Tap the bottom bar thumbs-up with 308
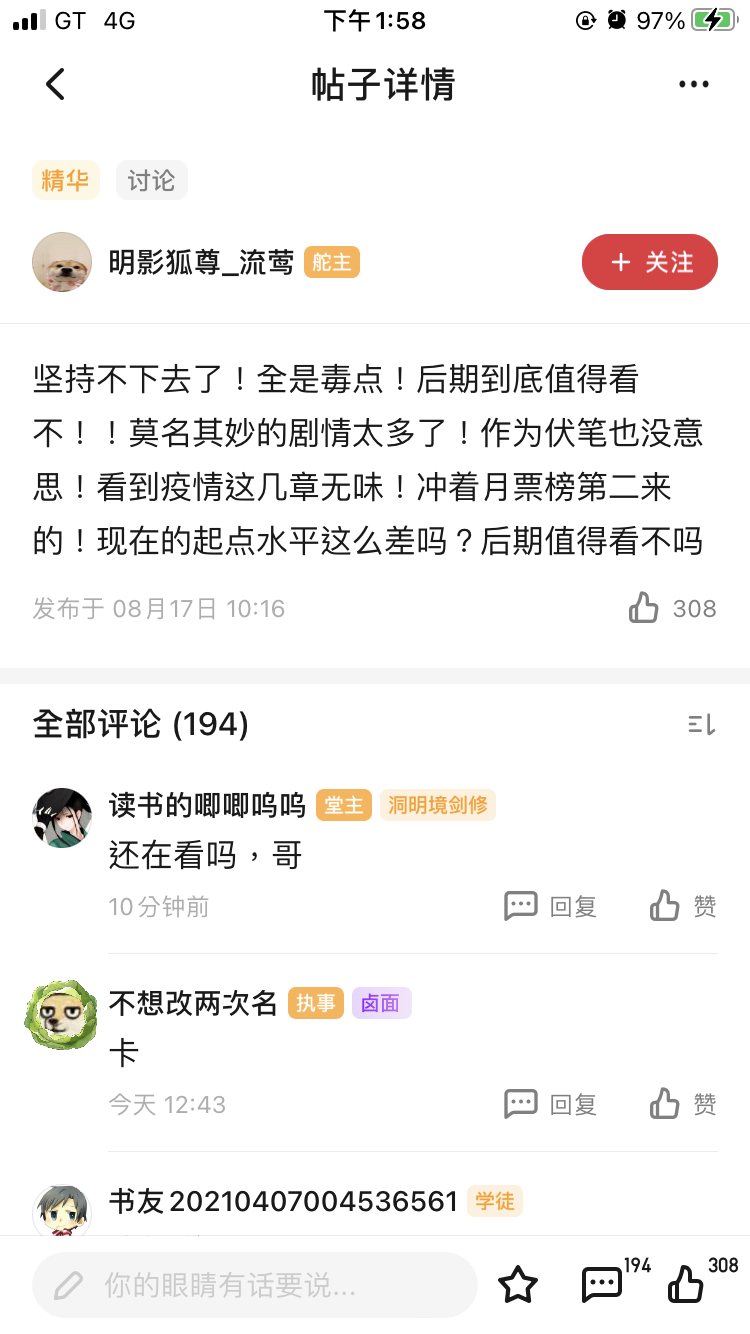 [688, 1285]
